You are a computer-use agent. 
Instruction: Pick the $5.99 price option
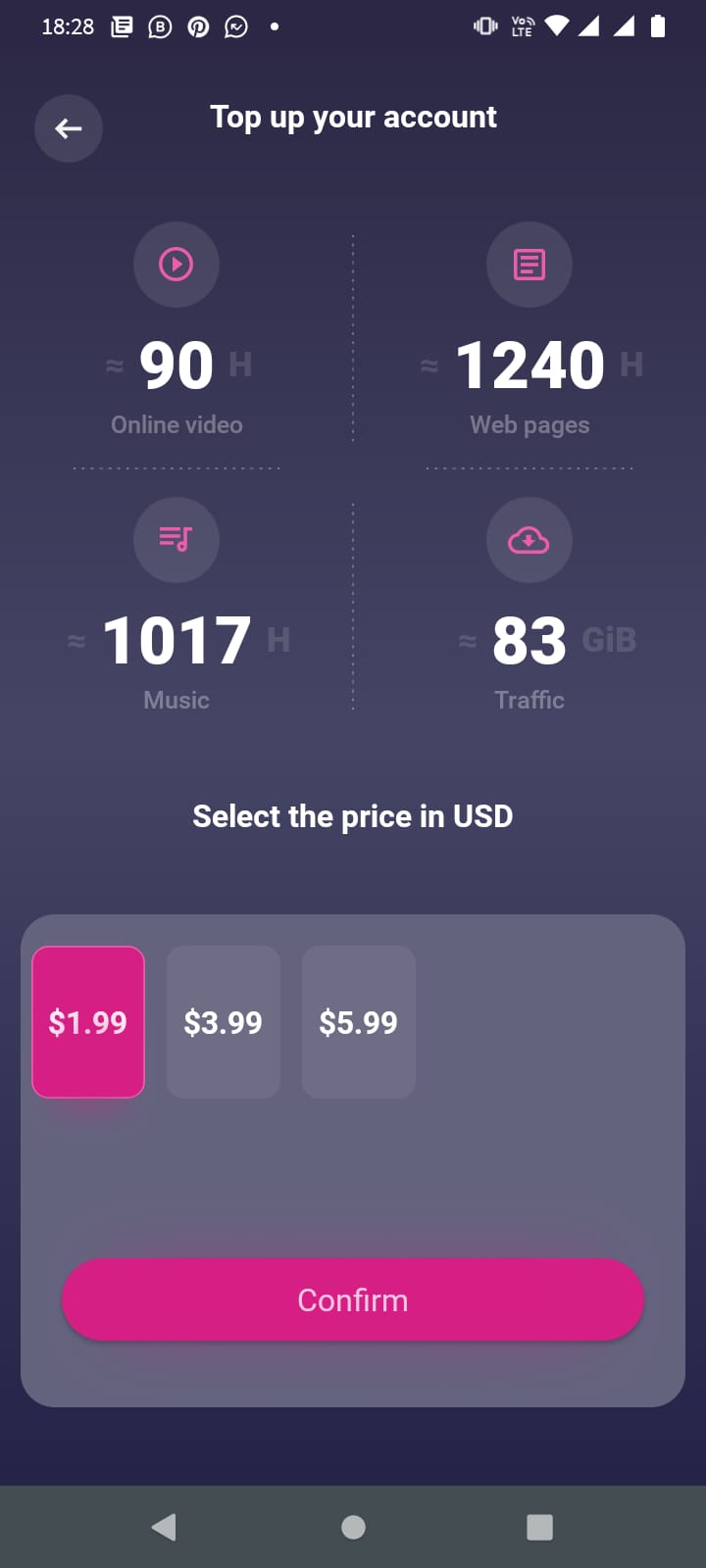pyautogui.click(x=359, y=1022)
